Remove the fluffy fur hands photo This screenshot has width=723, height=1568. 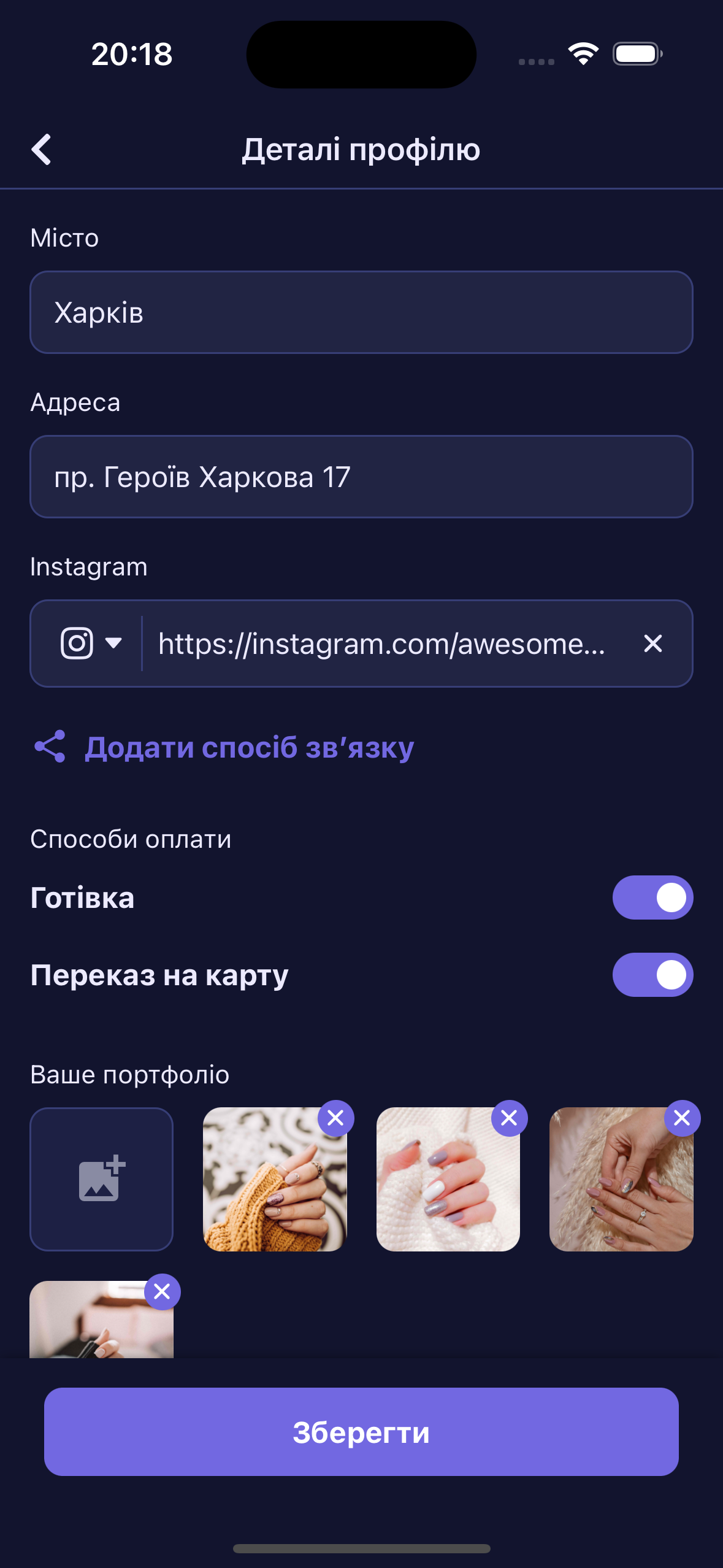(682, 1118)
